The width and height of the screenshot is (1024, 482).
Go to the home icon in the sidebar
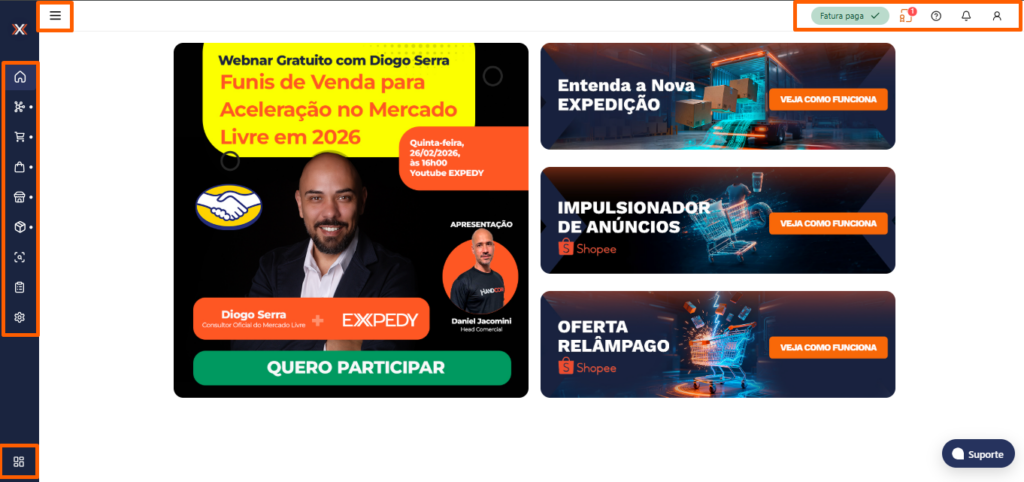[20, 77]
